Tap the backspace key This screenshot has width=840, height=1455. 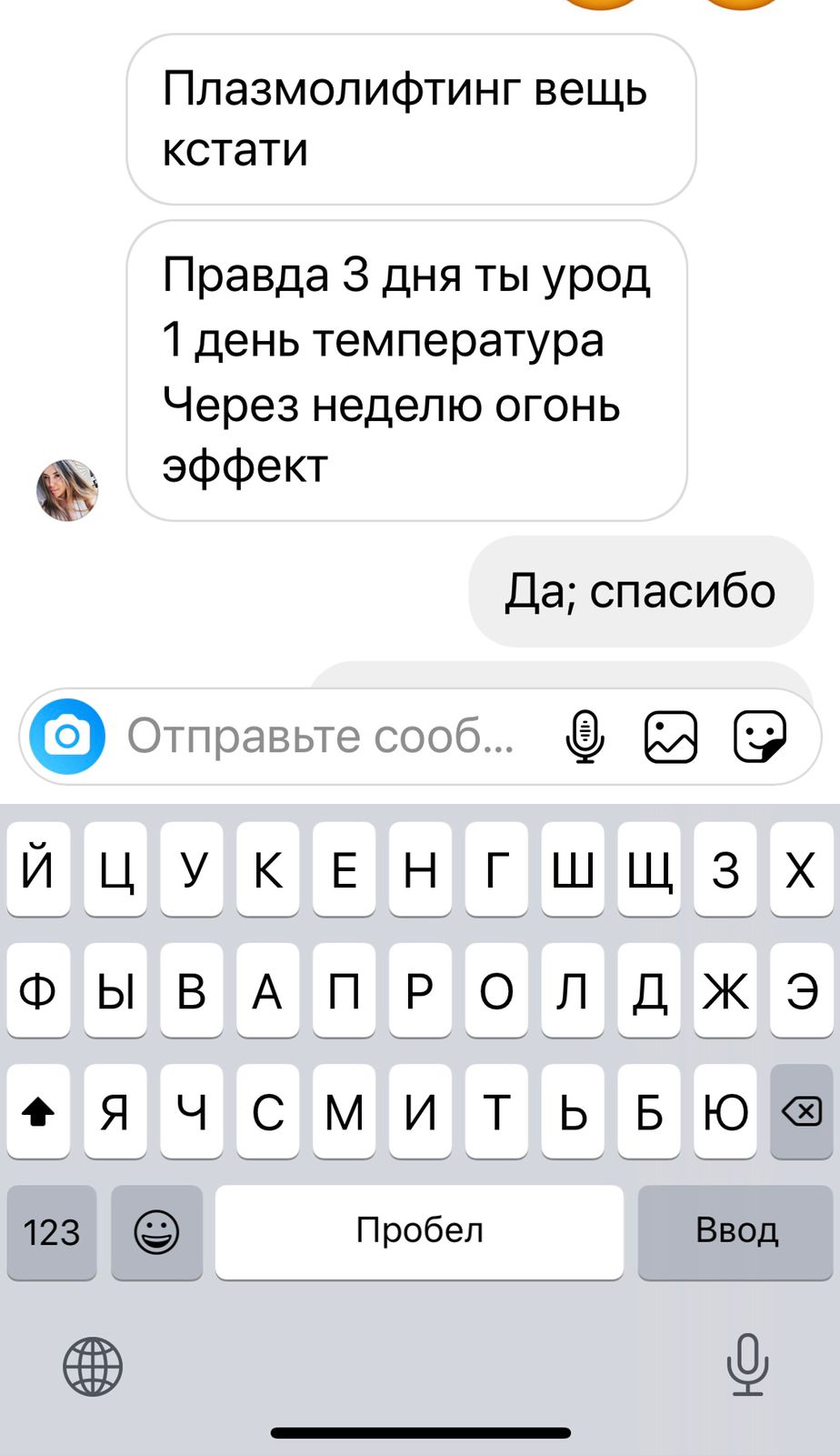tap(801, 1111)
